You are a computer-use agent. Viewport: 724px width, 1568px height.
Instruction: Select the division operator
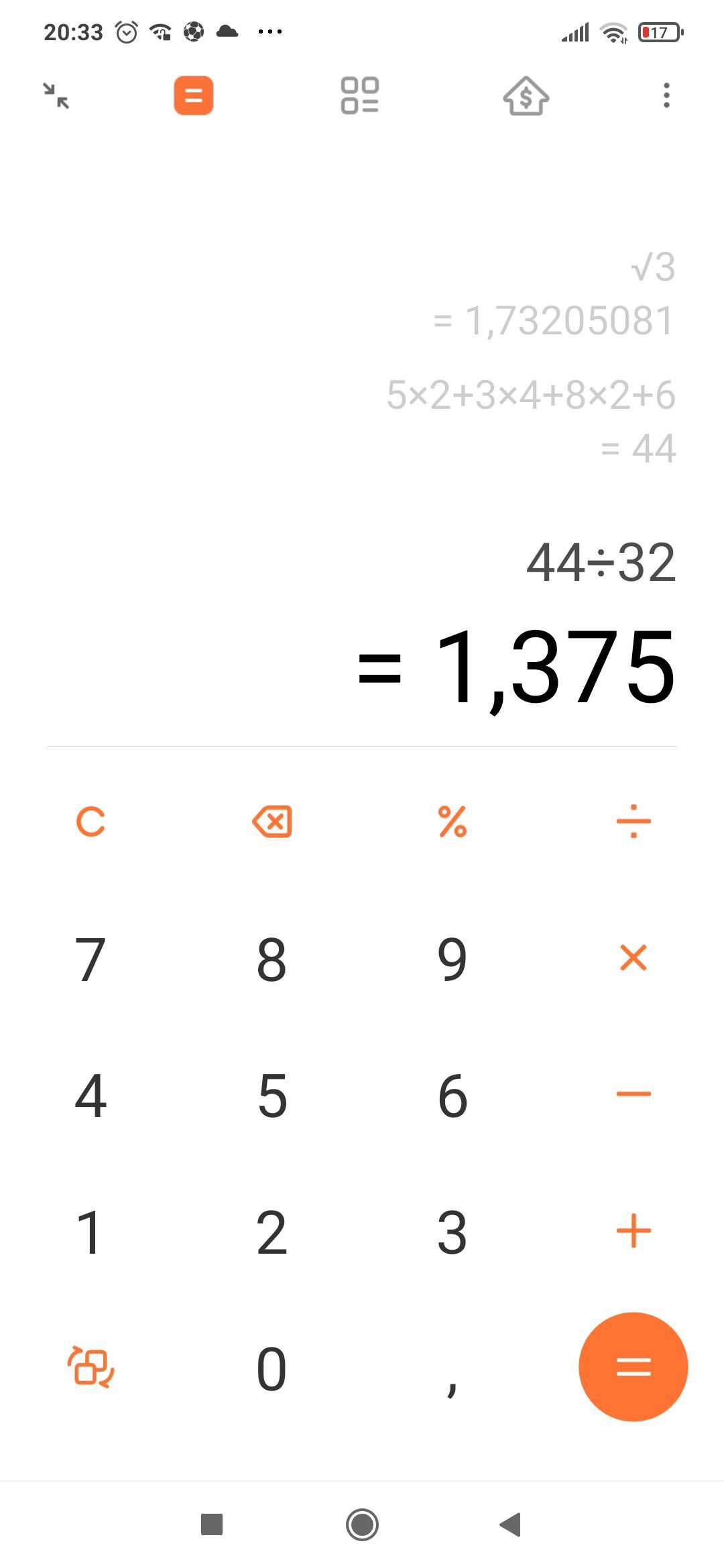point(633,822)
